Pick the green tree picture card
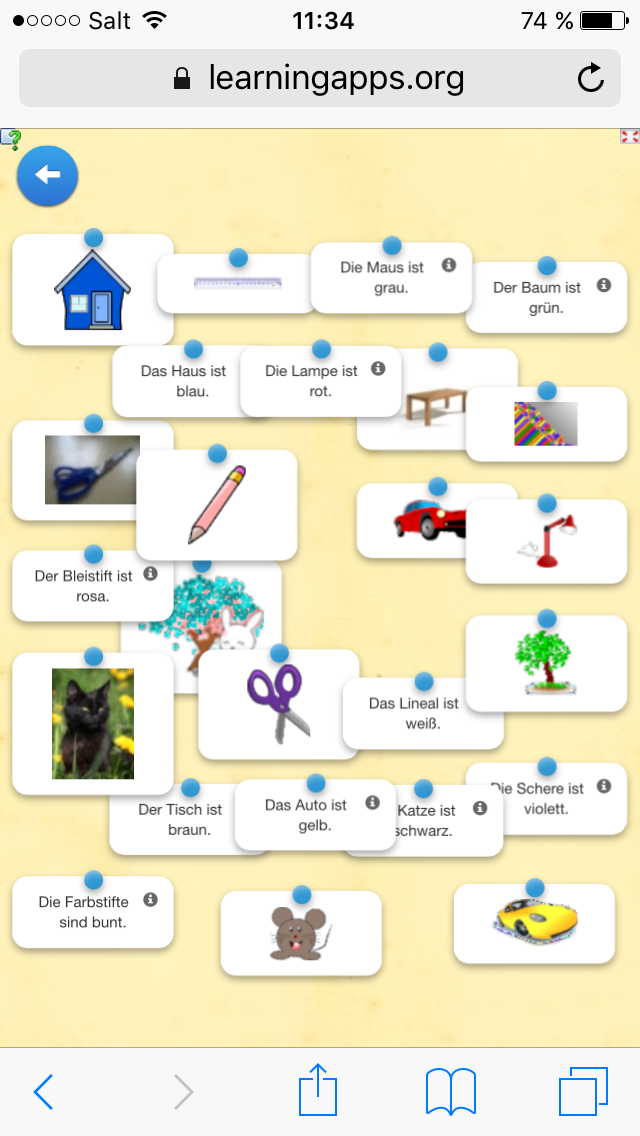Viewport: 640px width, 1136px height. click(x=546, y=663)
